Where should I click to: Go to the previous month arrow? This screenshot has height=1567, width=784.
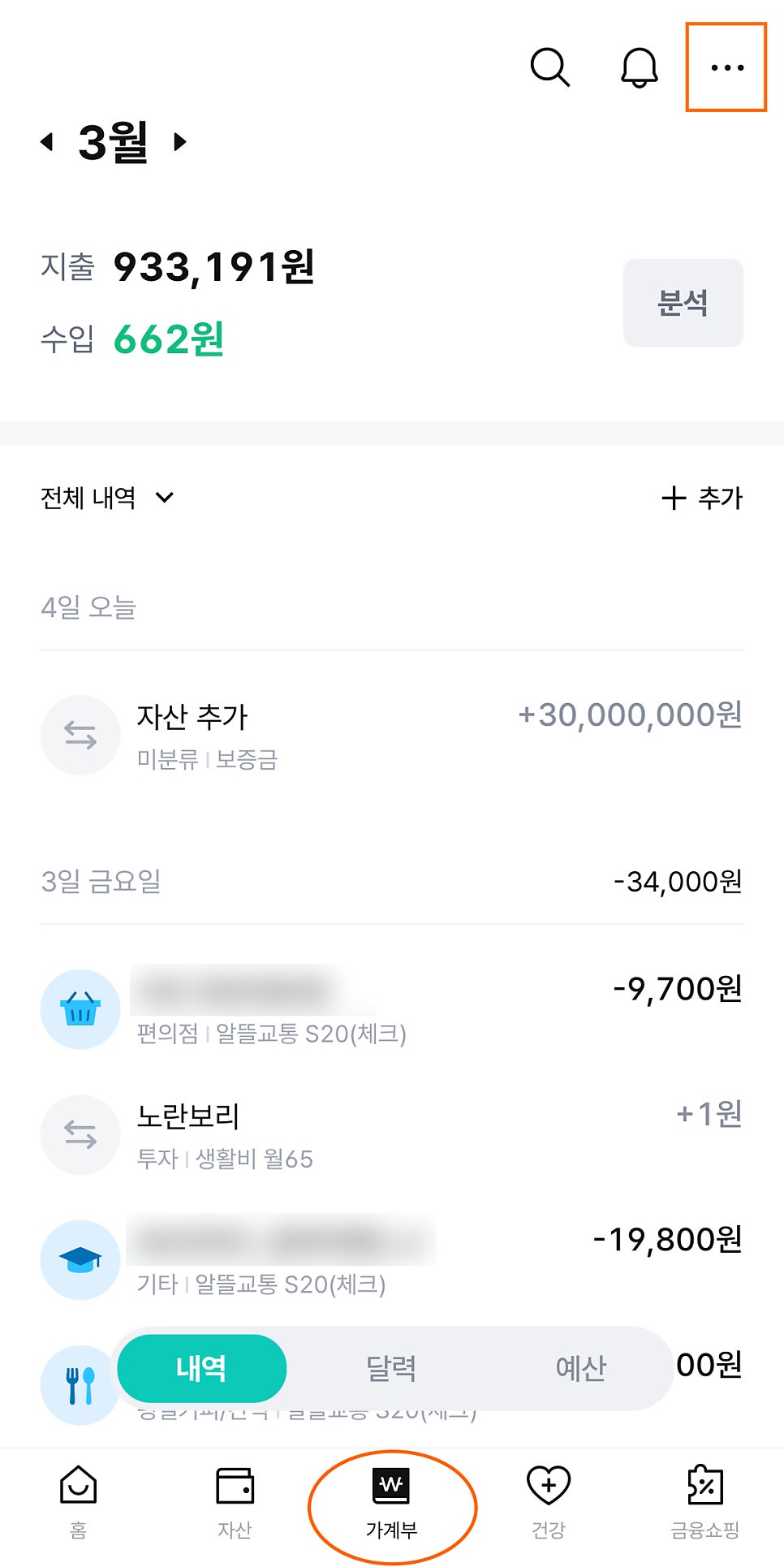47,142
